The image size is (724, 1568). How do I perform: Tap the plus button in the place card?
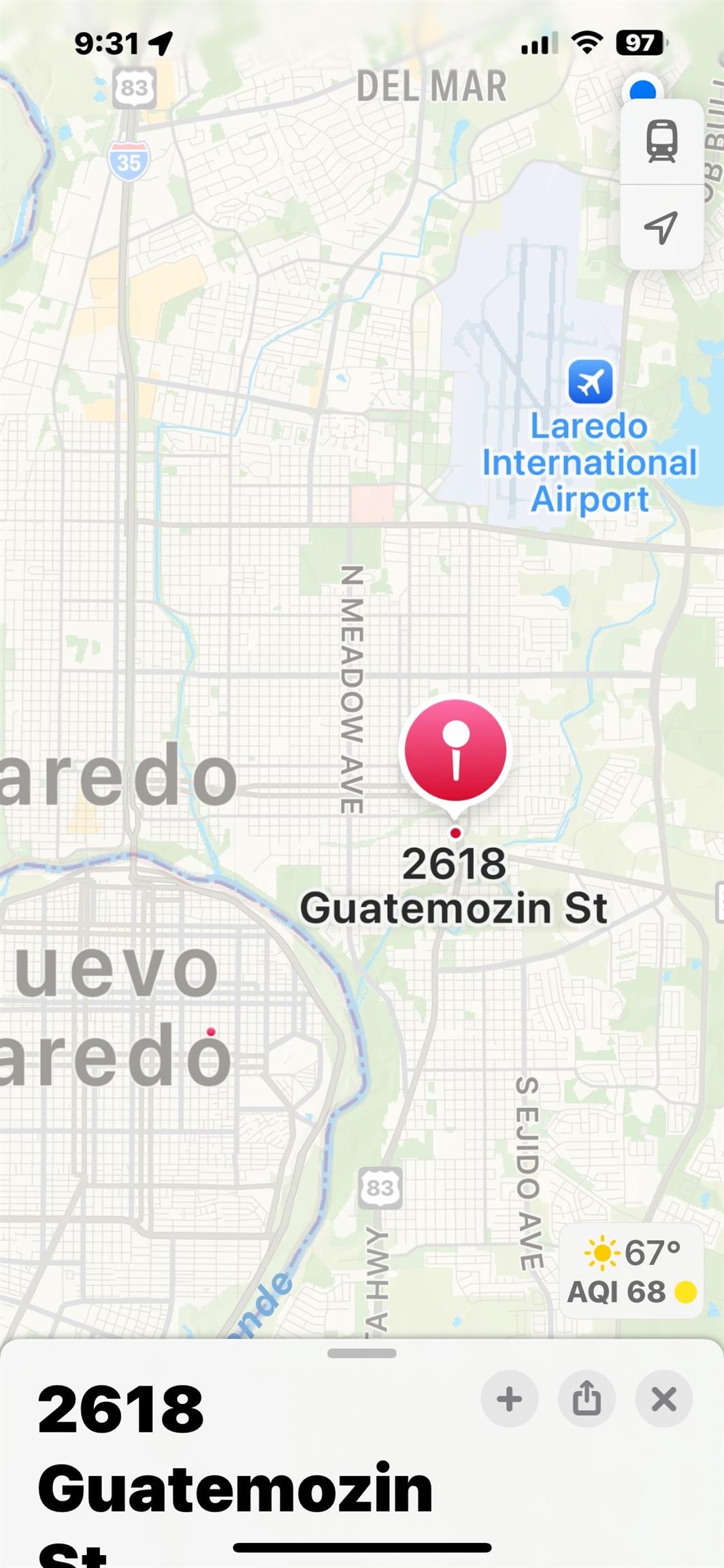click(509, 1400)
